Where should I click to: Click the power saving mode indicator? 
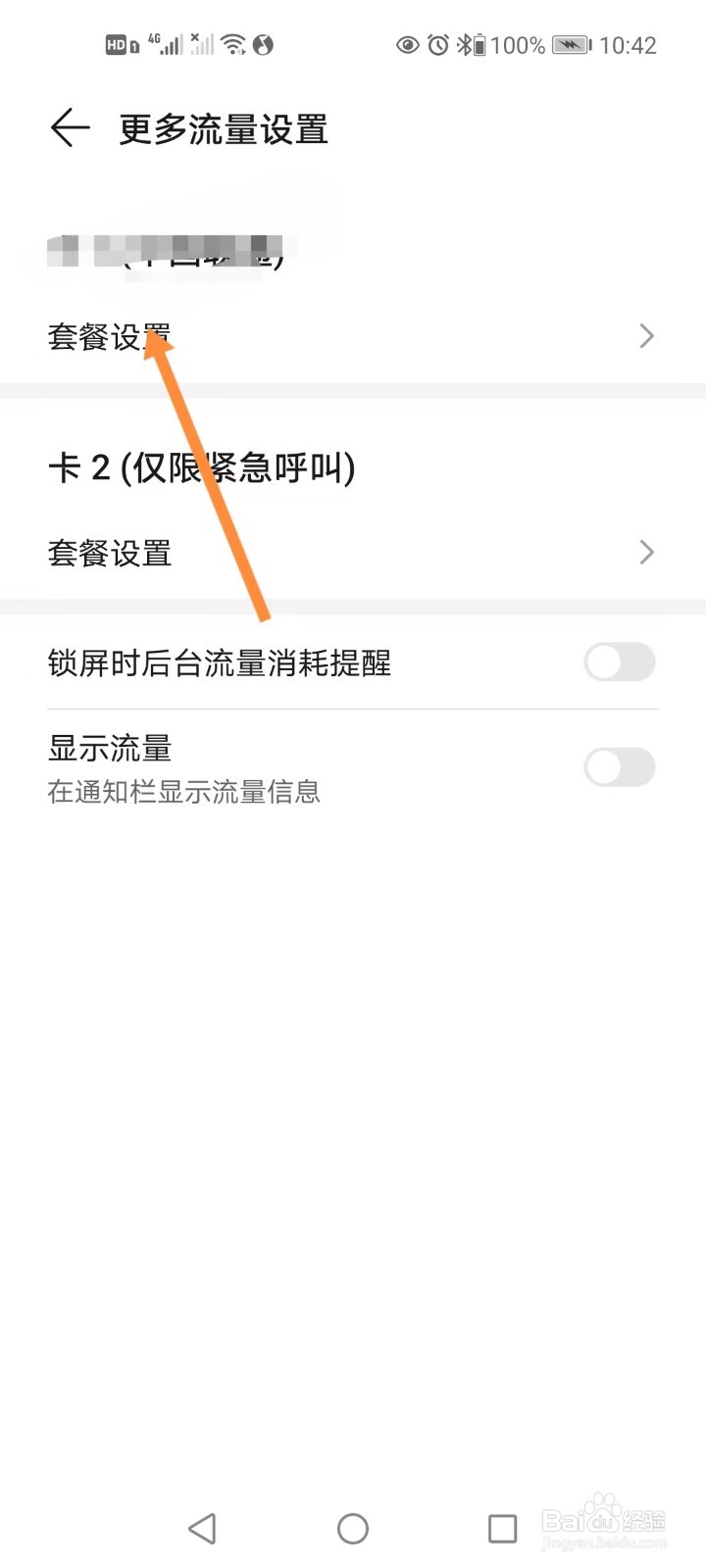pyautogui.click(x=569, y=44)
